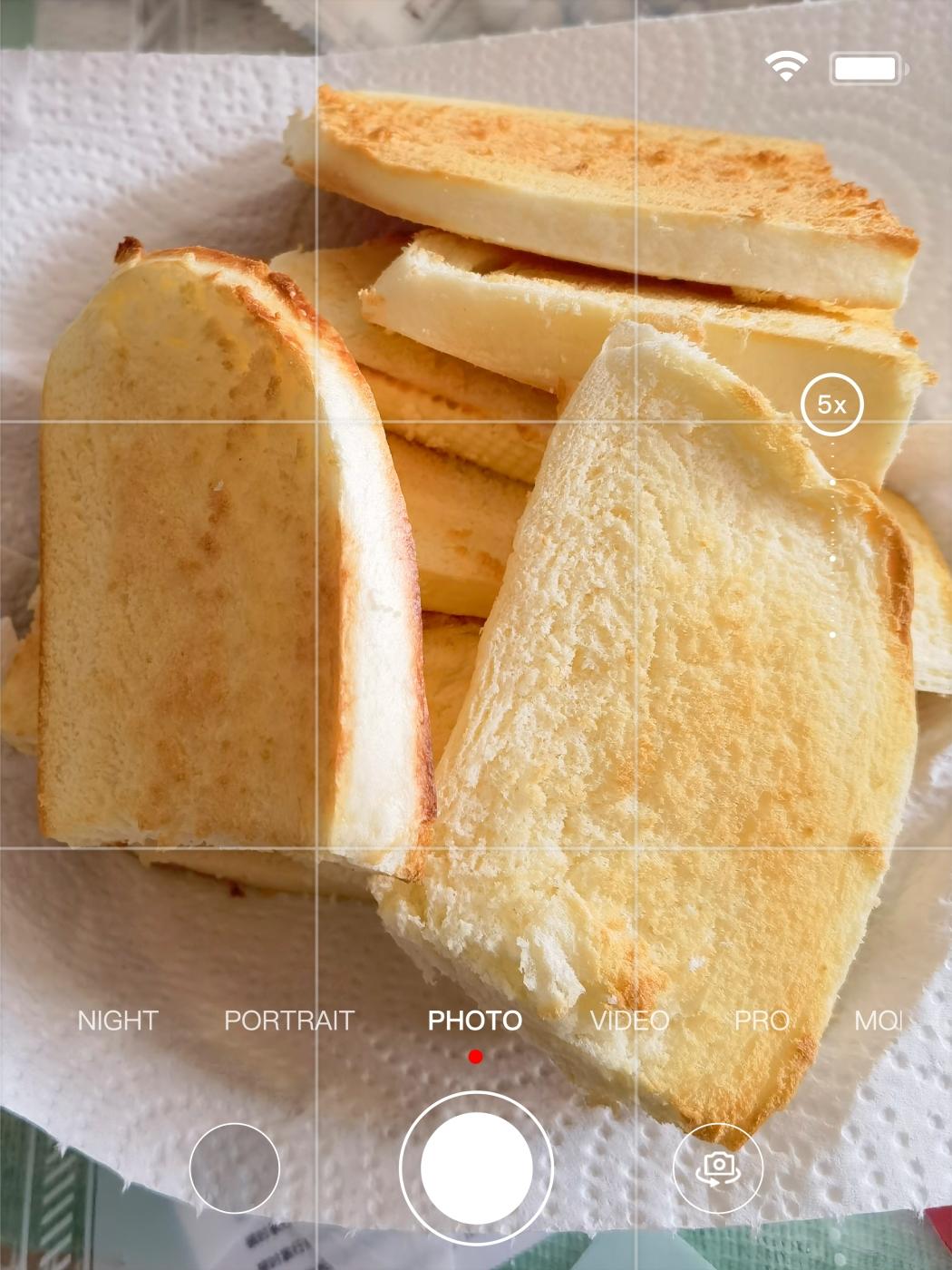Switch to Pro mode
The width and height of the screenshot is (952, 1270).
point(762,1021)
